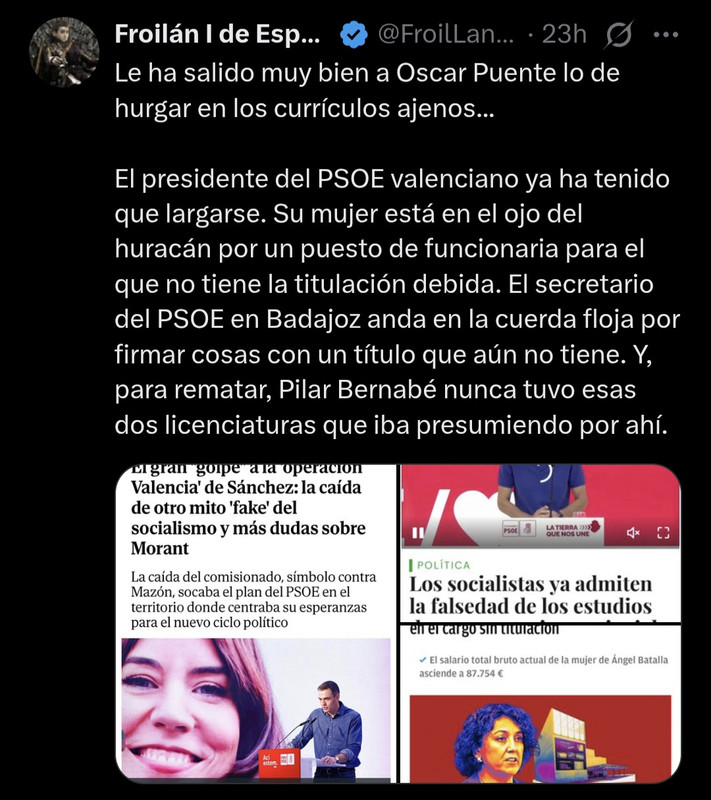Screen dimensions: 711x800
Task: Open the tweet's three-dot overflow menu
Action: coord(665,34)
